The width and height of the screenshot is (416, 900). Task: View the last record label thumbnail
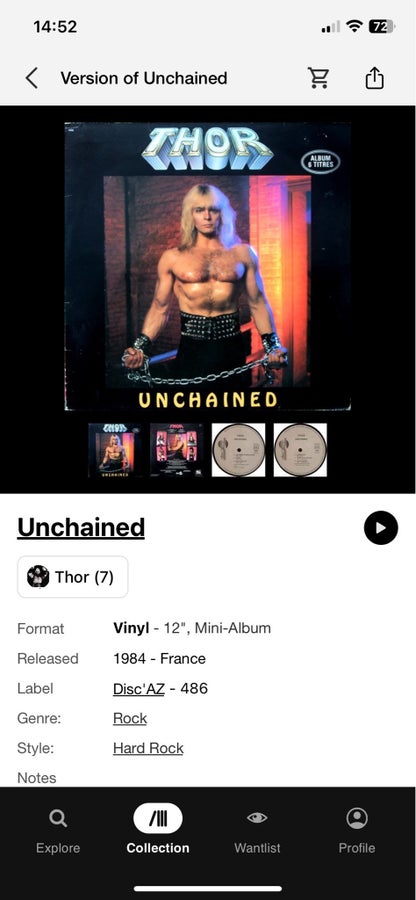(x=300, y=450)
